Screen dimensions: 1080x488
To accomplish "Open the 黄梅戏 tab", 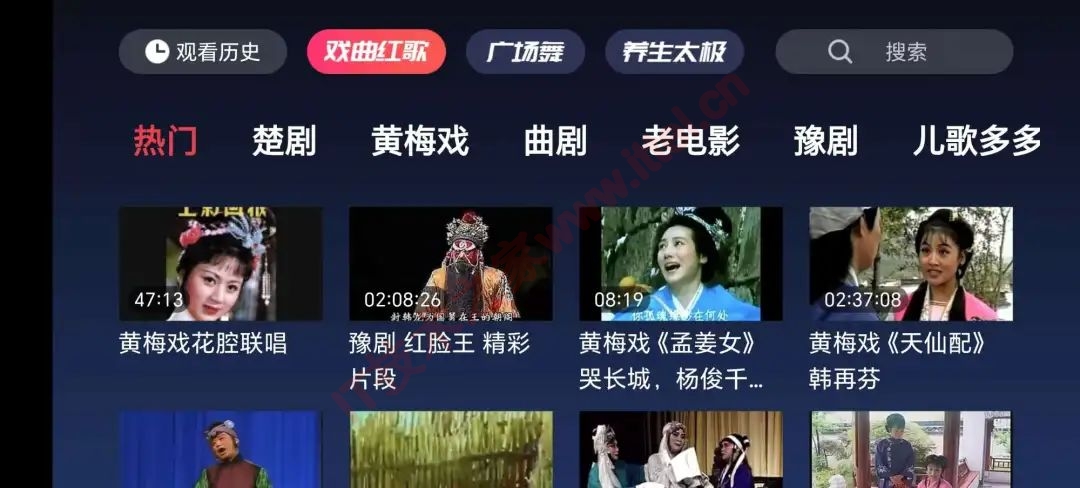I will tap(420, 141).
